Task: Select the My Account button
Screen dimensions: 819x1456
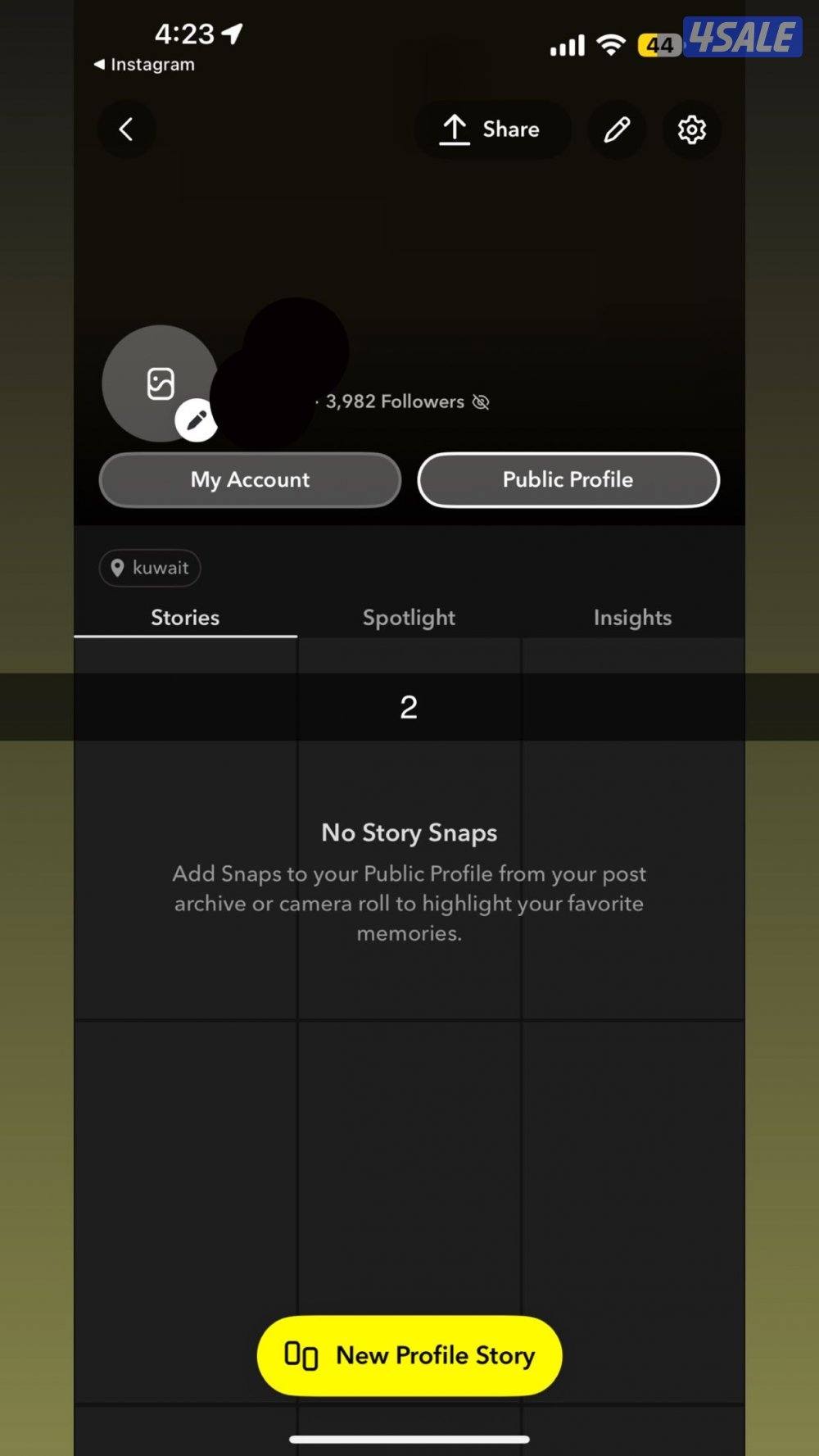Action: point(249,480)
